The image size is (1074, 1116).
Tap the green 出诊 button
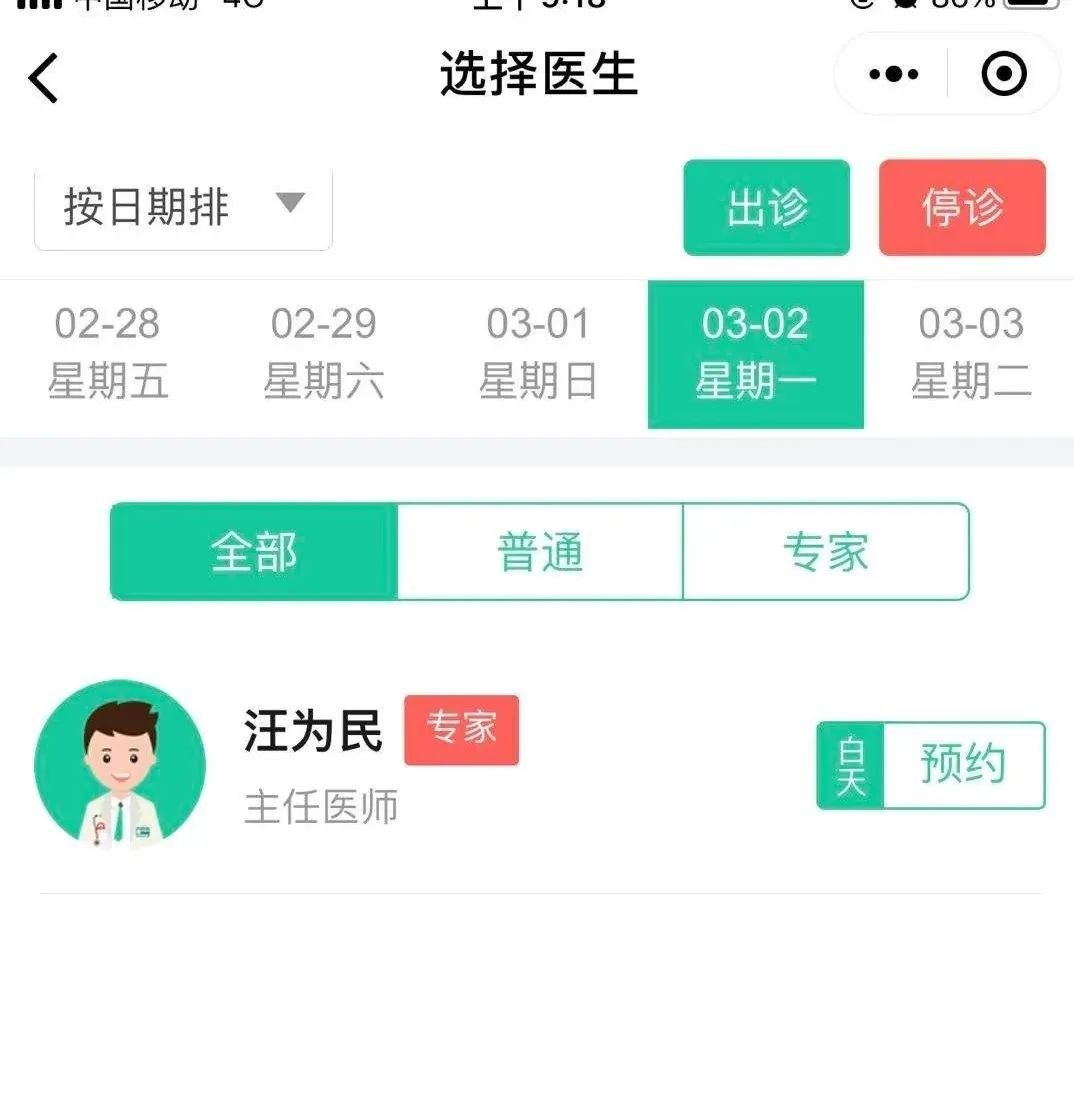tap(766, 208)
